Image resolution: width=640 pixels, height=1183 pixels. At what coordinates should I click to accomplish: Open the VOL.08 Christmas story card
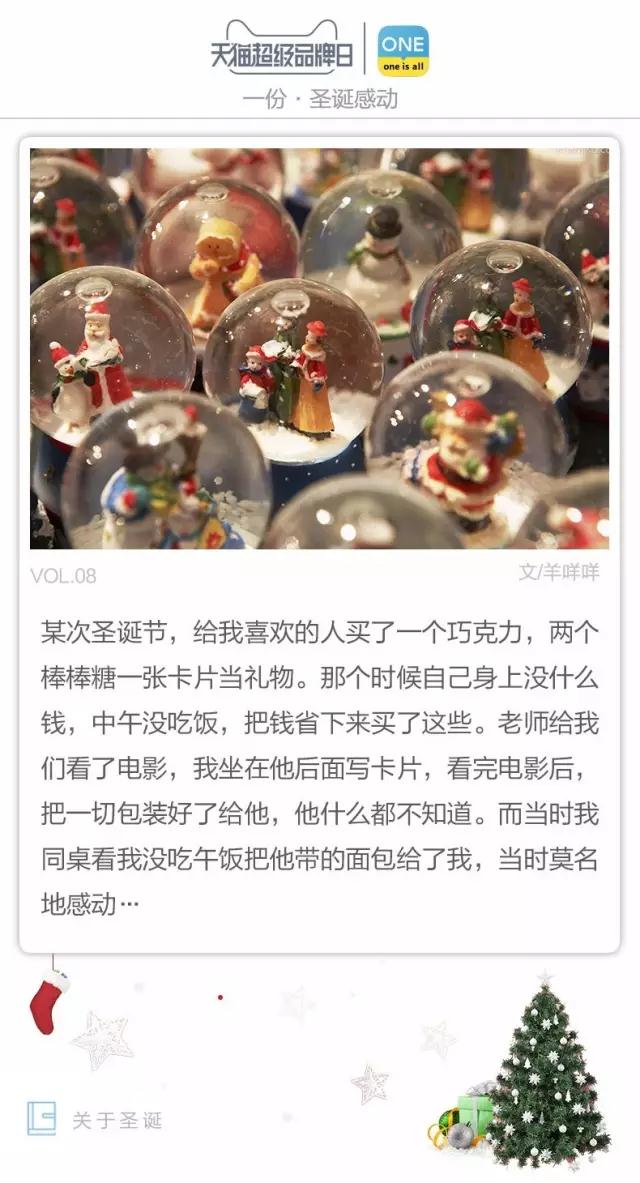coord(319,545)
